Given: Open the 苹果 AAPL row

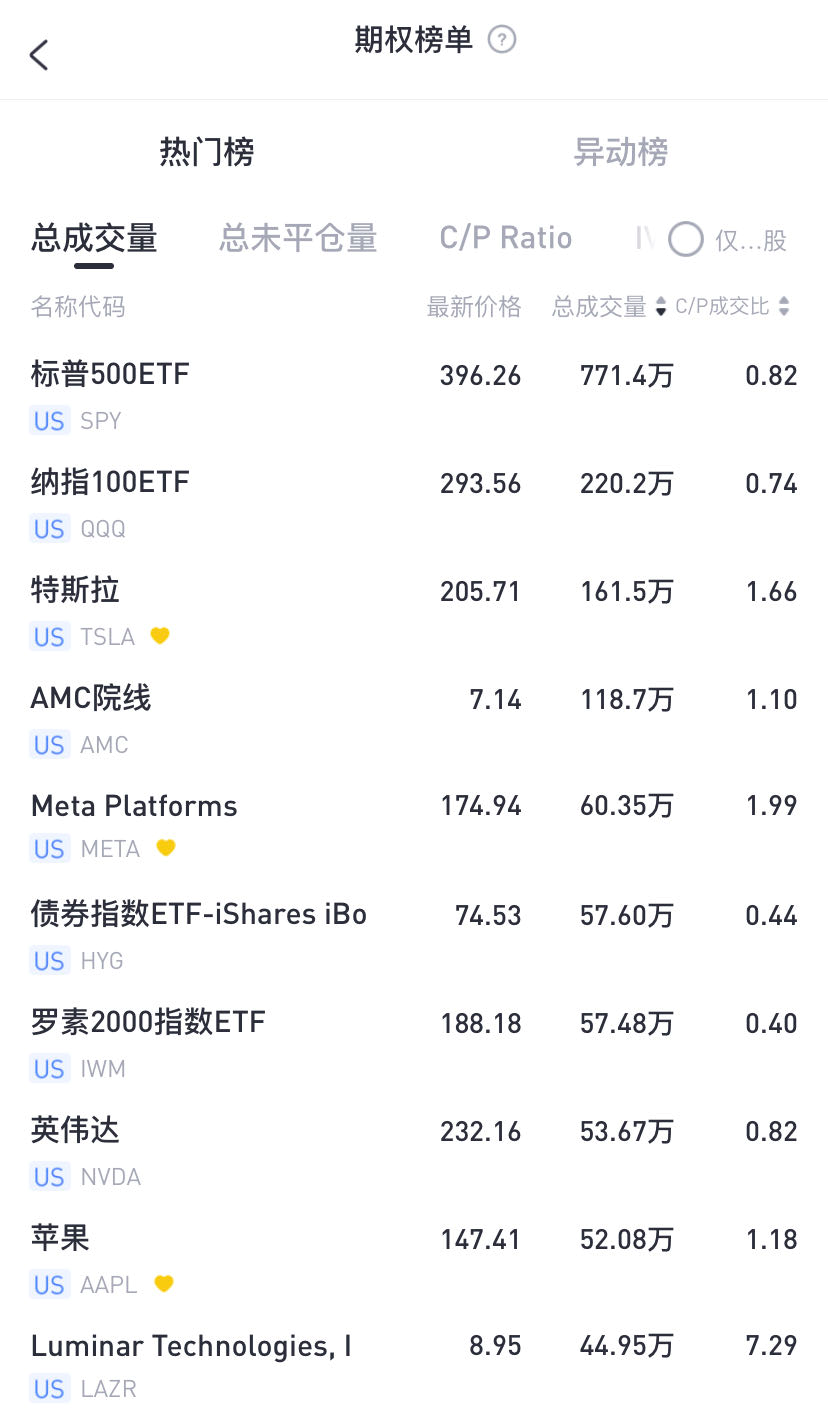Looking at the screenshot, I should coord(414,1260).
